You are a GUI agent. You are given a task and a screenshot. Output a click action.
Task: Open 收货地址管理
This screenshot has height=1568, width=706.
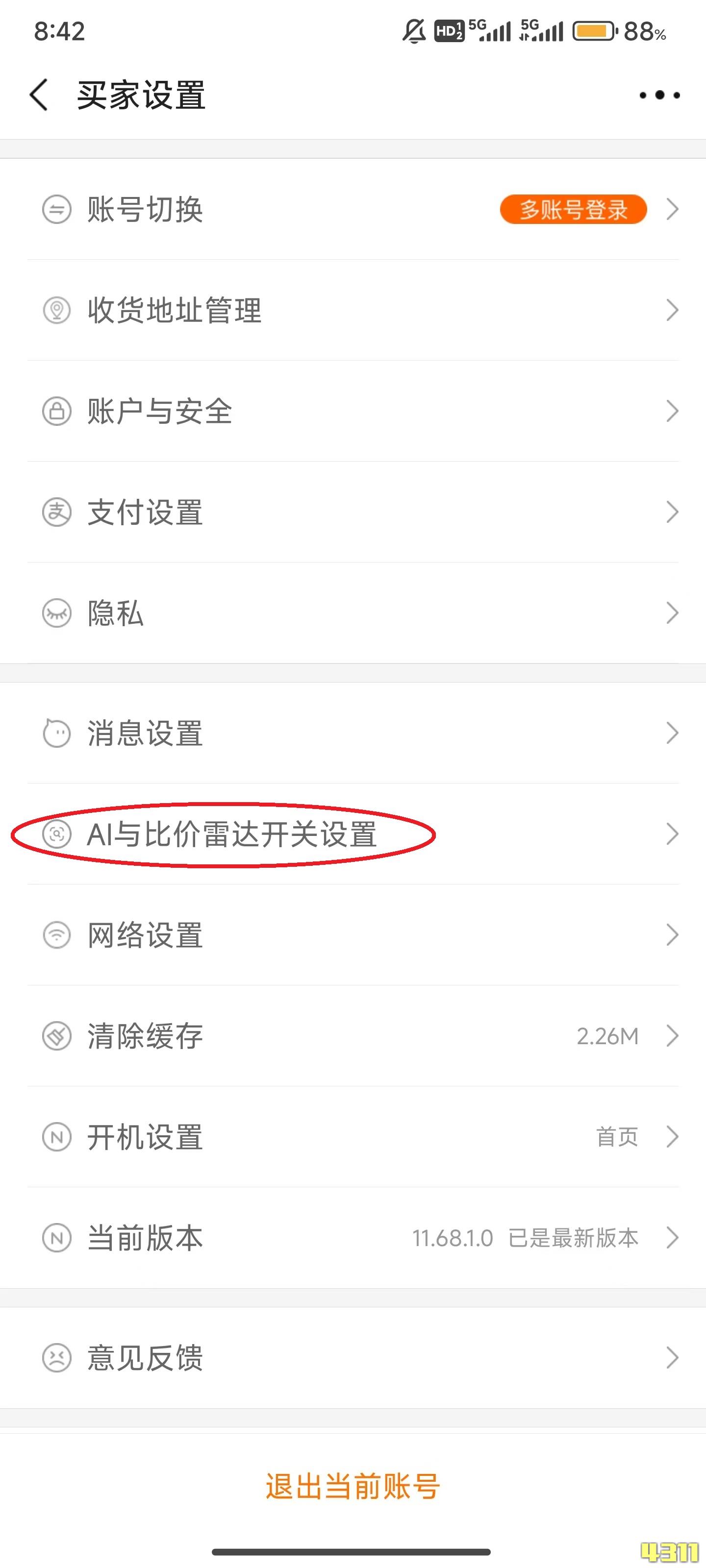[x=353, y=311]
